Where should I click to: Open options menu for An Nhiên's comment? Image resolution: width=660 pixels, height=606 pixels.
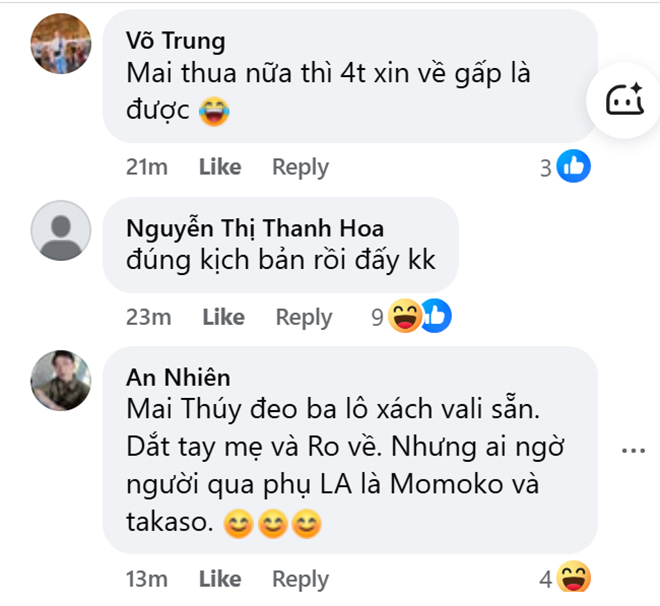[634, 451]
